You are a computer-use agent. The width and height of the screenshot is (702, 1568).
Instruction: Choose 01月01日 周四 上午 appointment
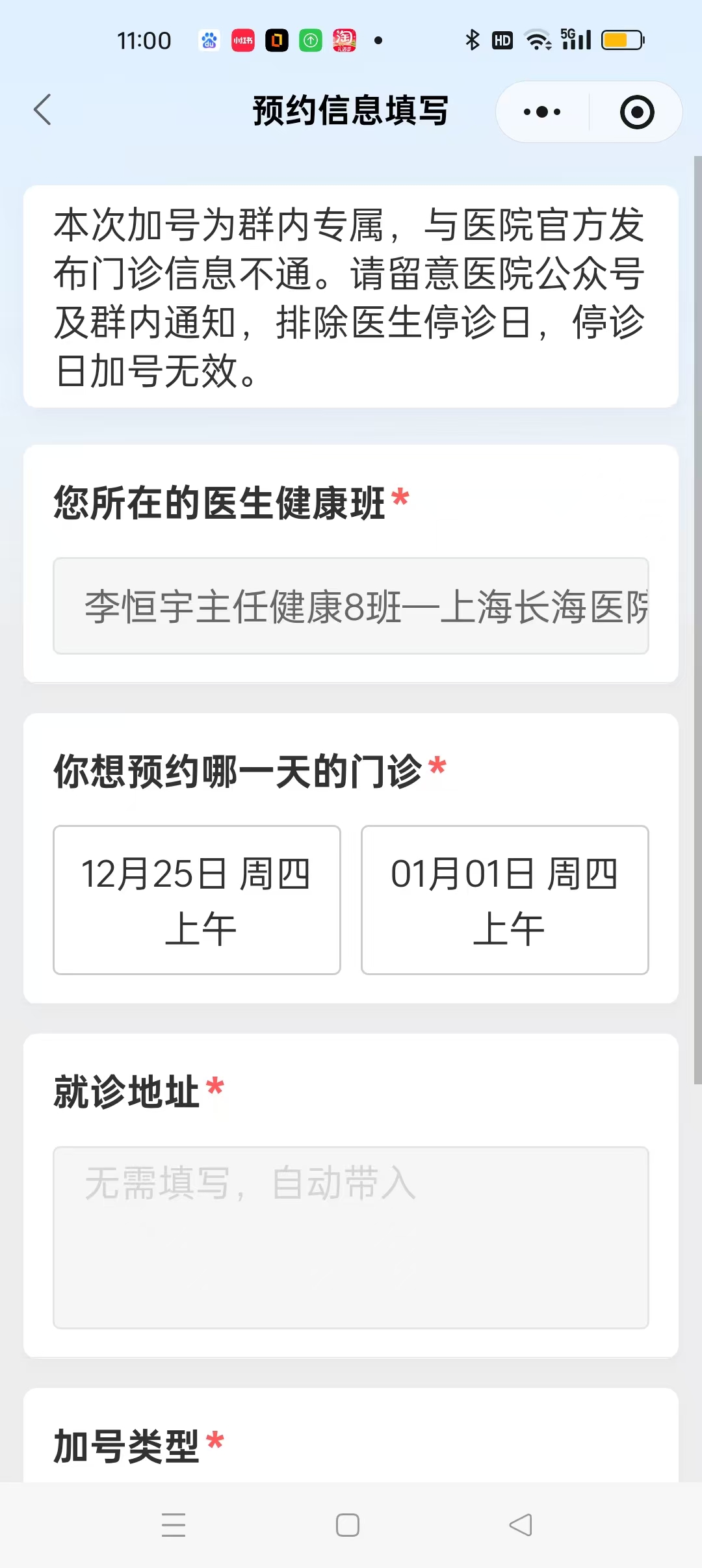pos(504,900)
